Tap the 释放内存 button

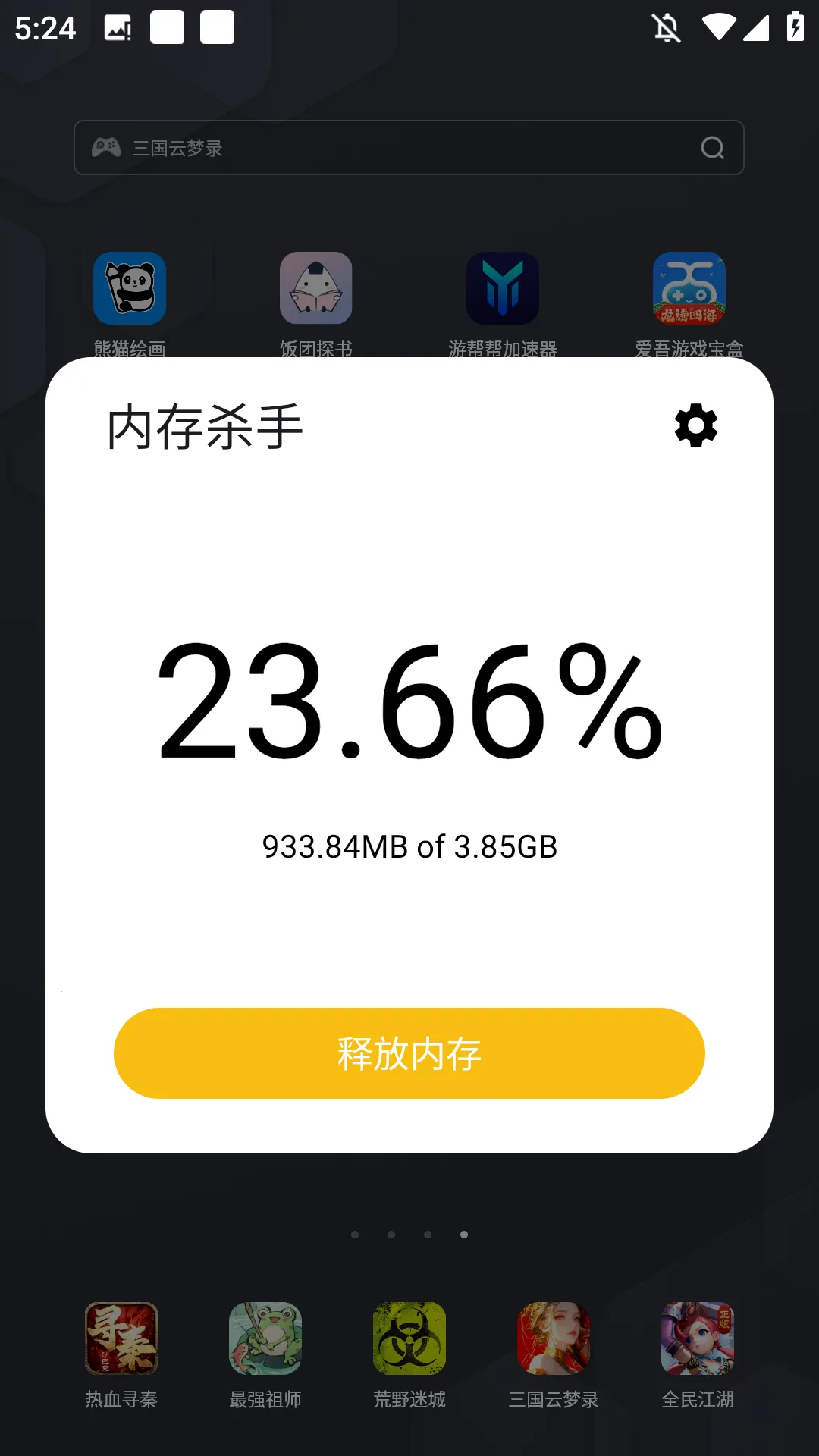(409, 1053)
